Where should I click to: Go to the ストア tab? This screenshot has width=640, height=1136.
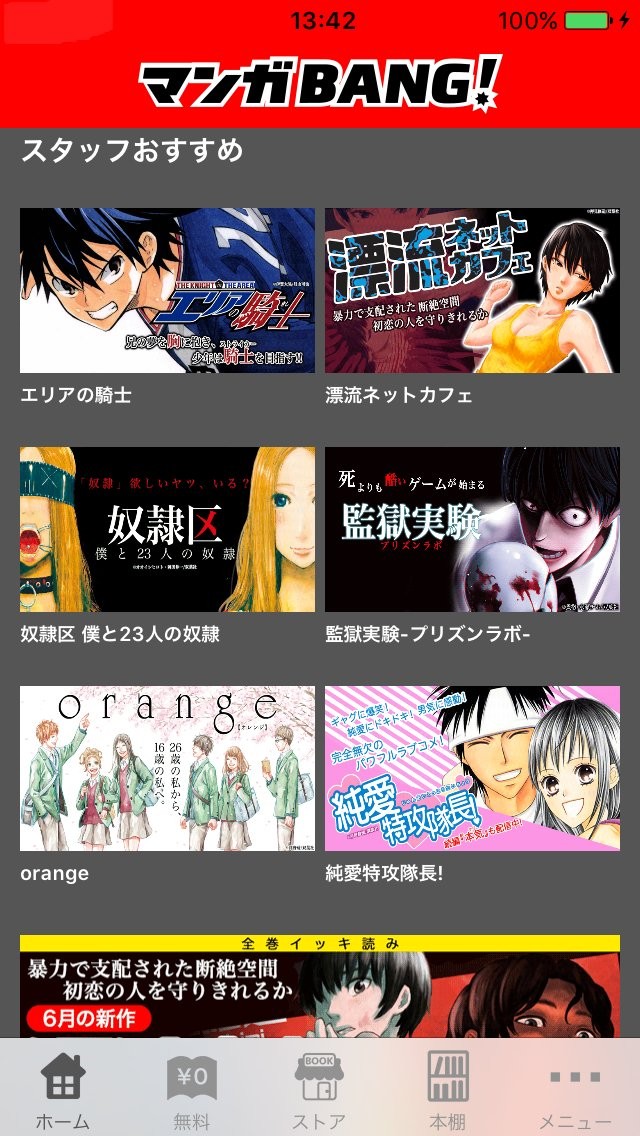(x=319, y=1090)
